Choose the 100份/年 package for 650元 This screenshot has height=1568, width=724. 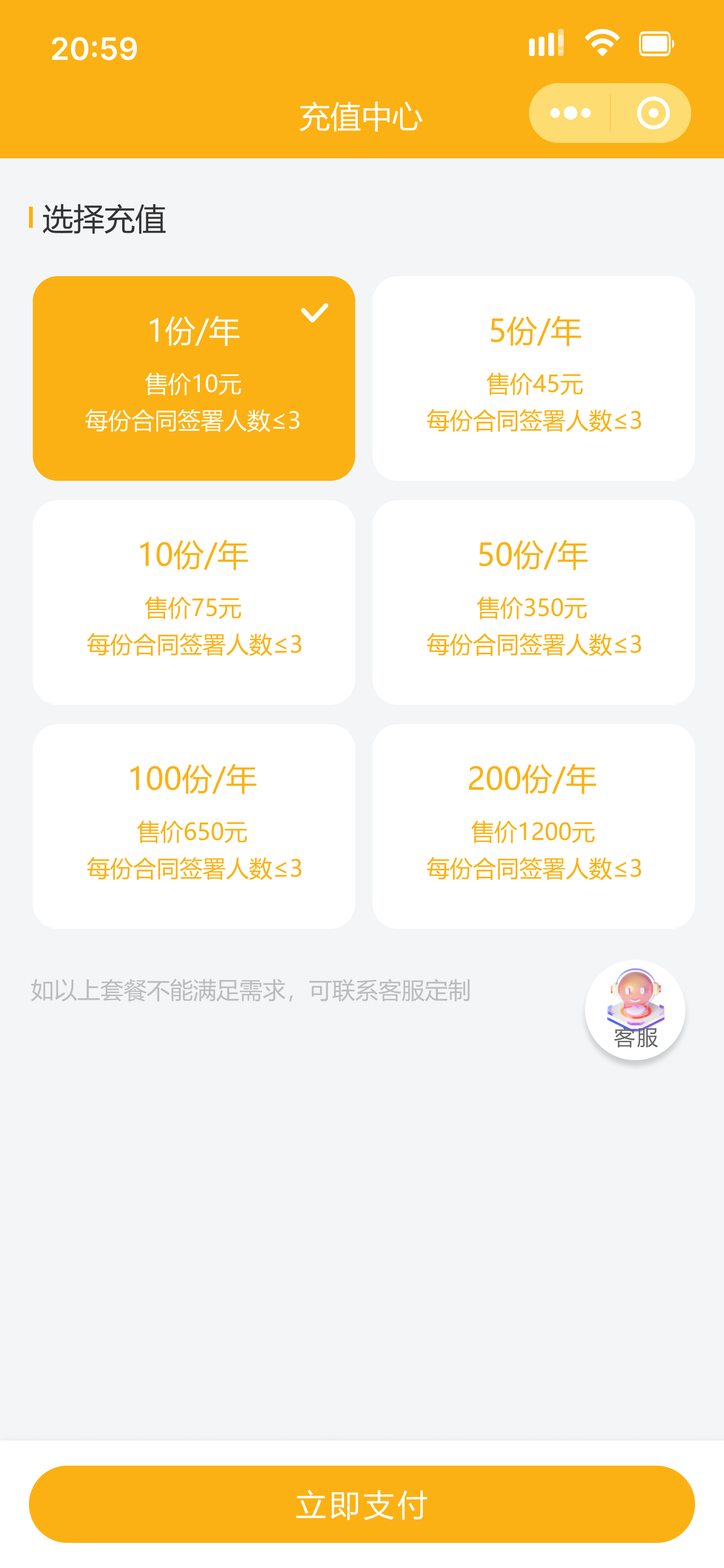click(x=194, y=826)
